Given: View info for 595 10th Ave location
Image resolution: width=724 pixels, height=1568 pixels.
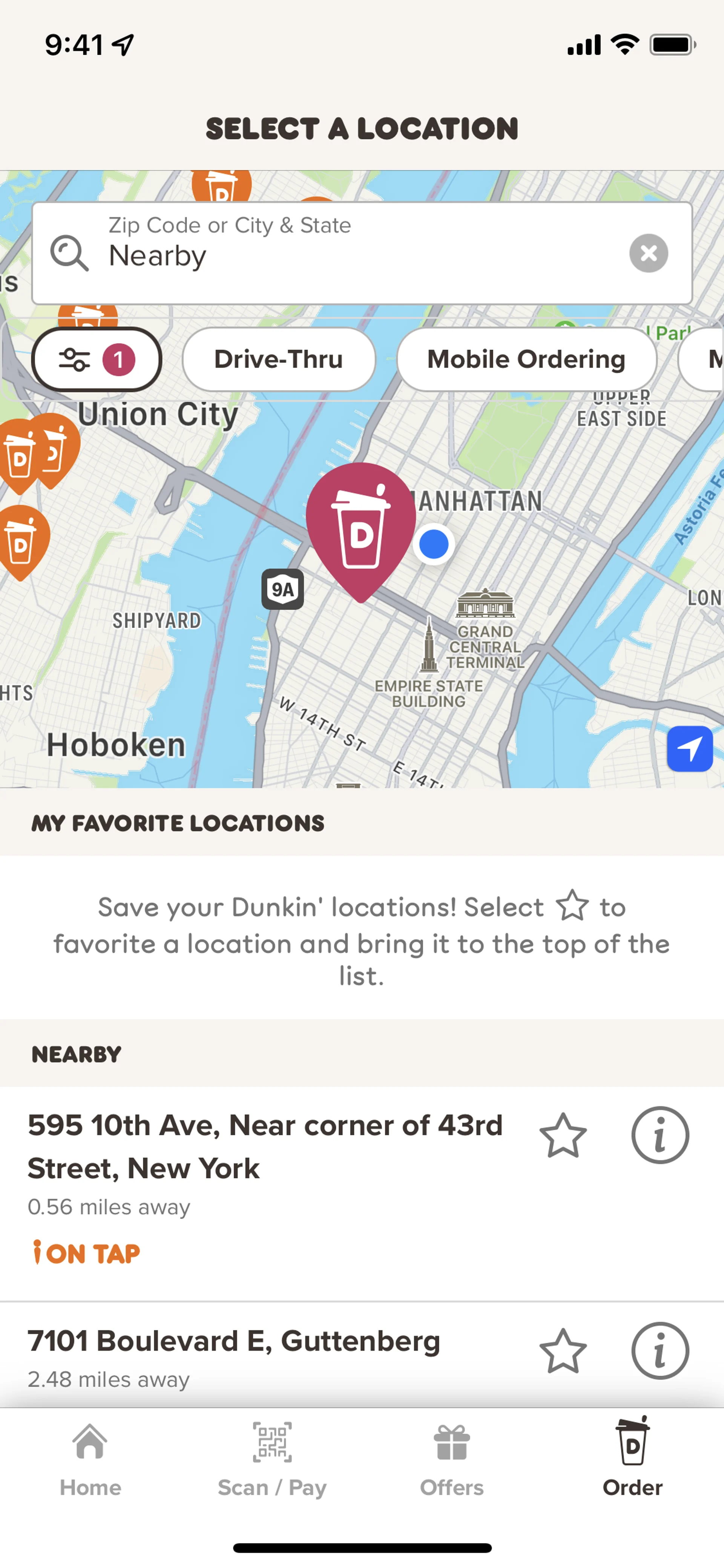Looking at the screenshot, I should pos(660,1136).
